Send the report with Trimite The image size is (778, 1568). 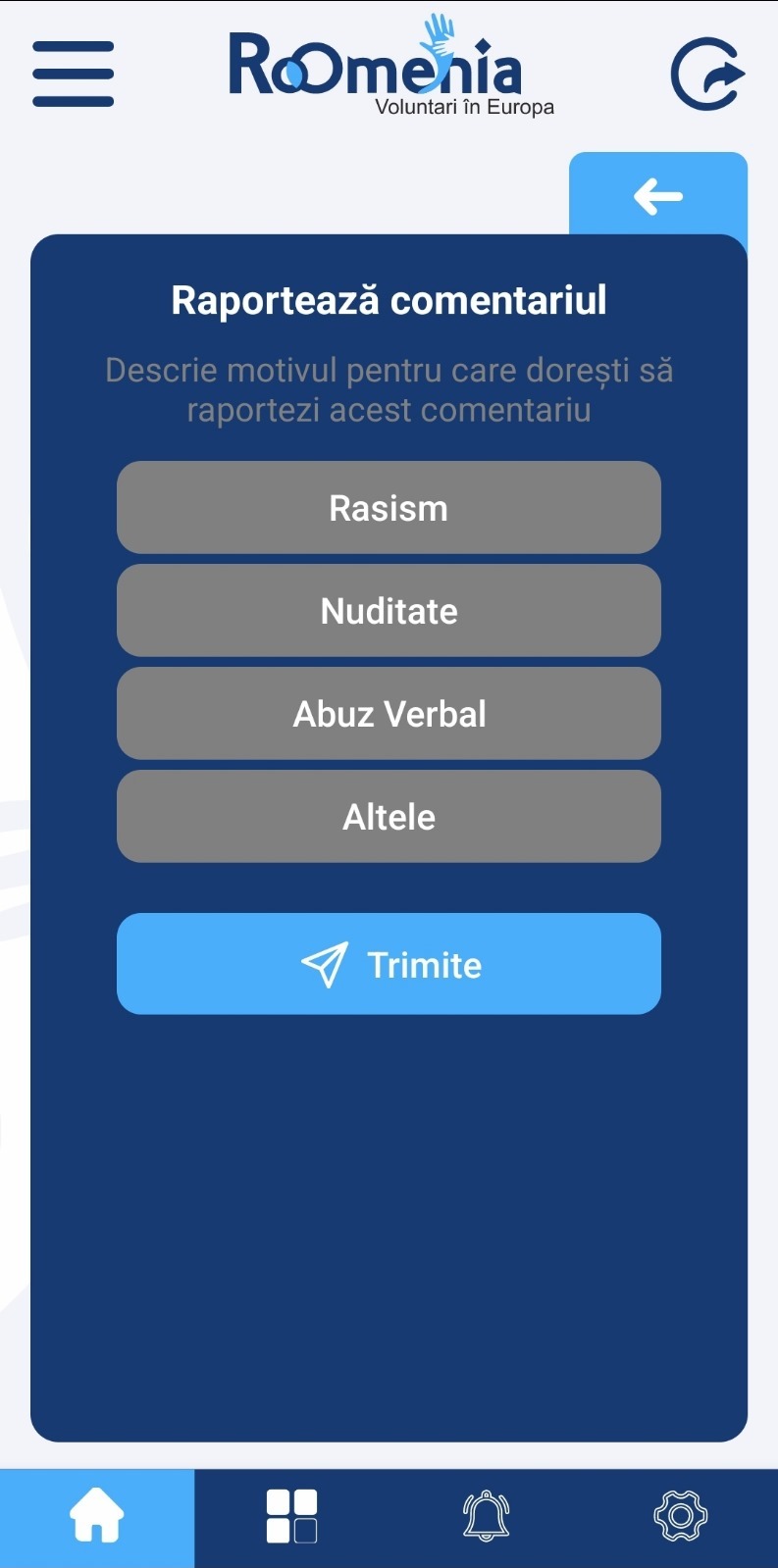point(389,964)
